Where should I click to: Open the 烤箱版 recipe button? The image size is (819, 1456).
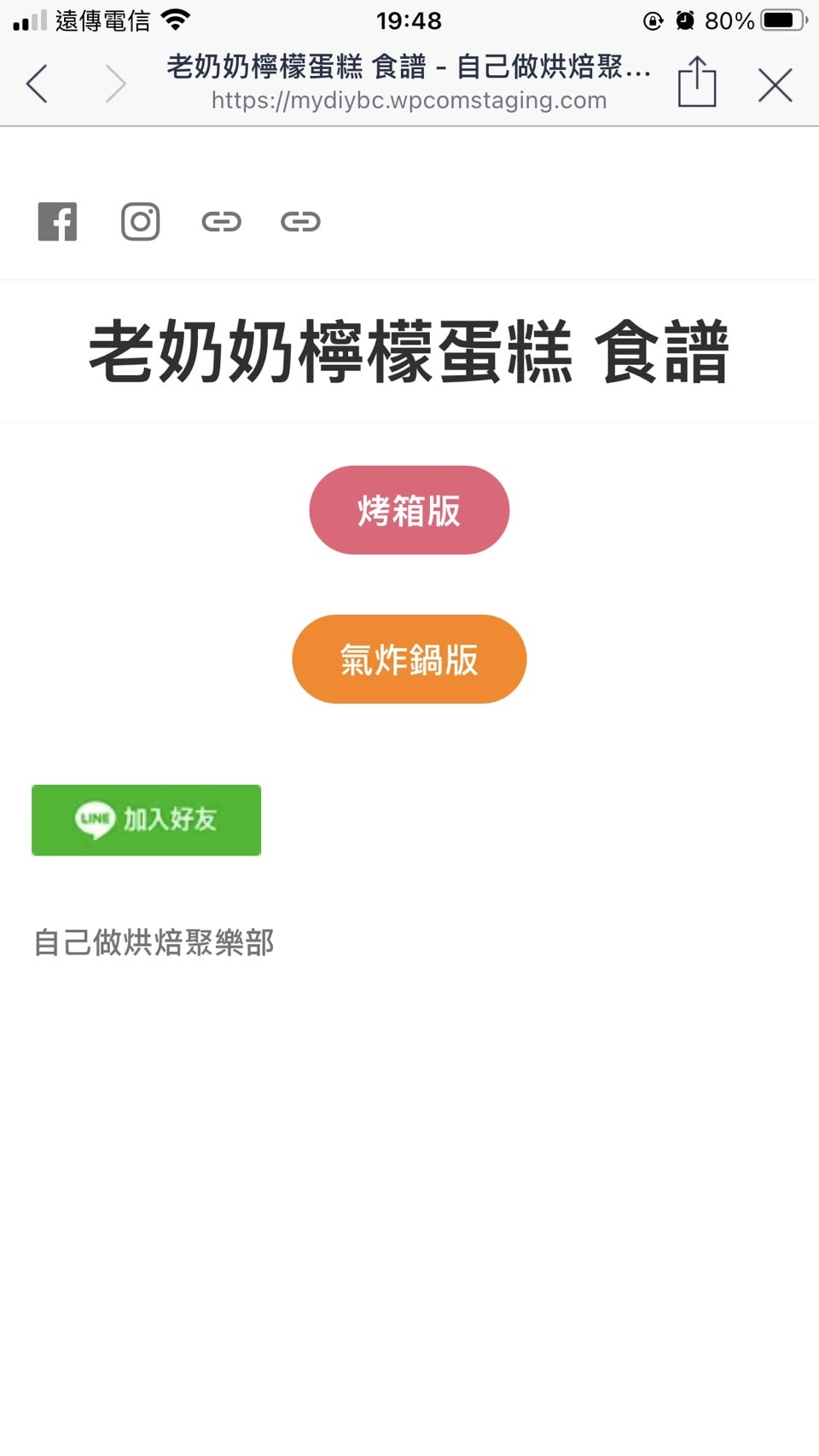click(x=409, y=509)
